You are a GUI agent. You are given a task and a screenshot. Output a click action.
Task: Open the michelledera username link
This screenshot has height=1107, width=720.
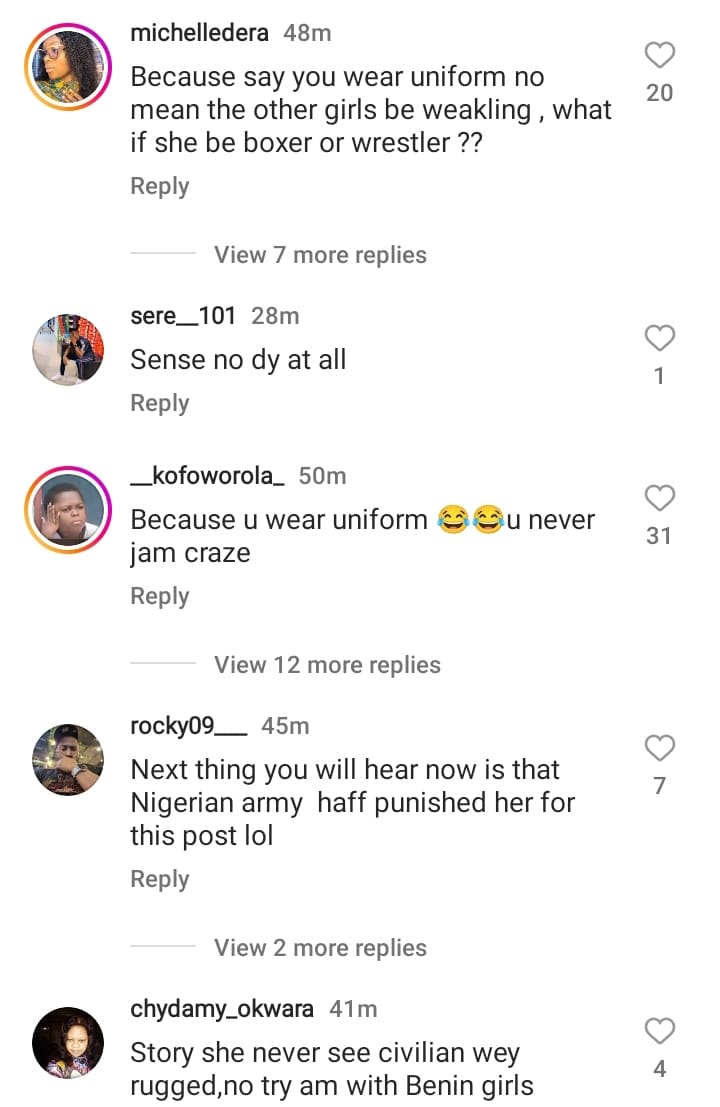click(200, 33)
